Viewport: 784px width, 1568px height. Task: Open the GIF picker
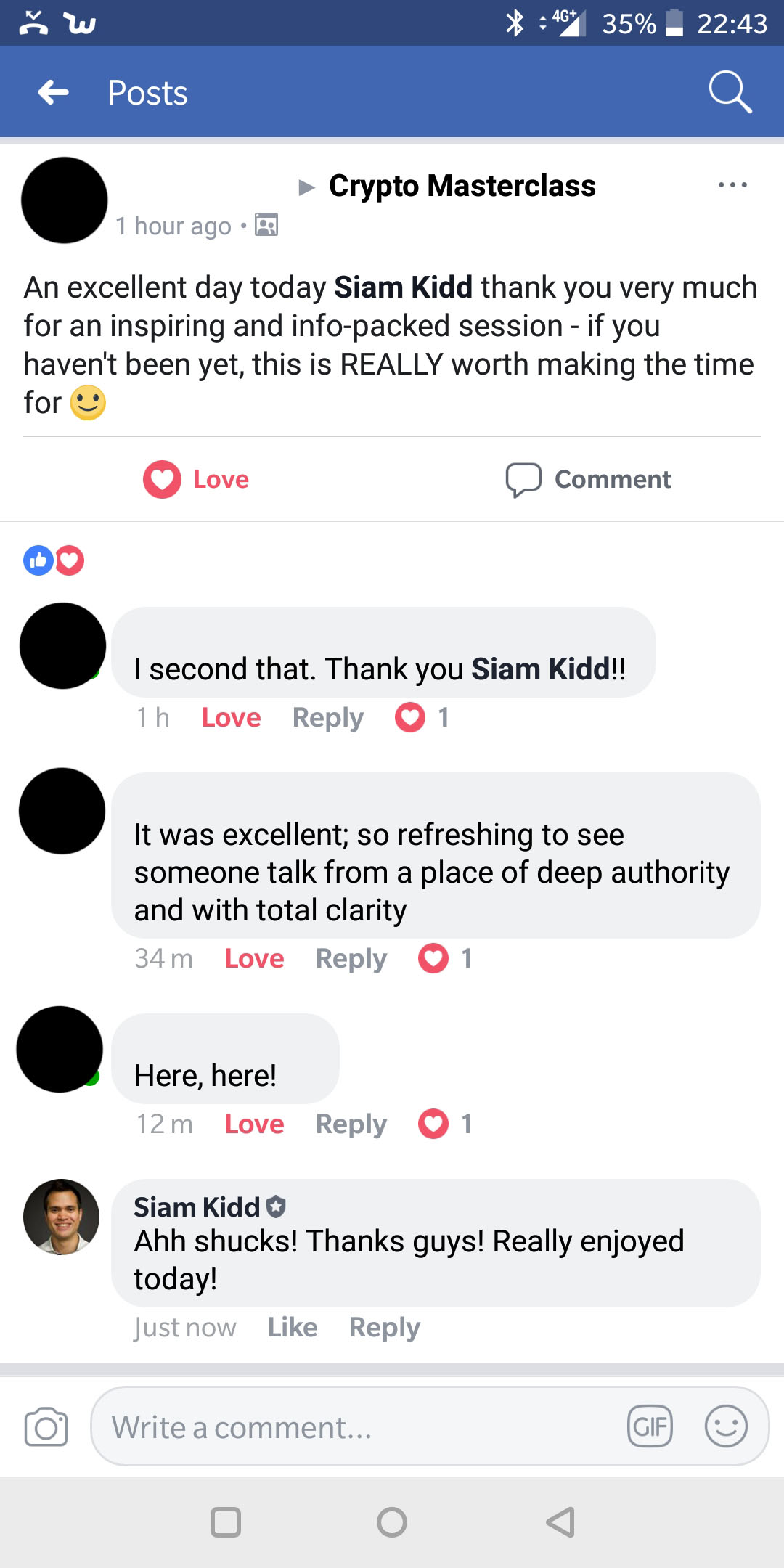point(650,1427)
